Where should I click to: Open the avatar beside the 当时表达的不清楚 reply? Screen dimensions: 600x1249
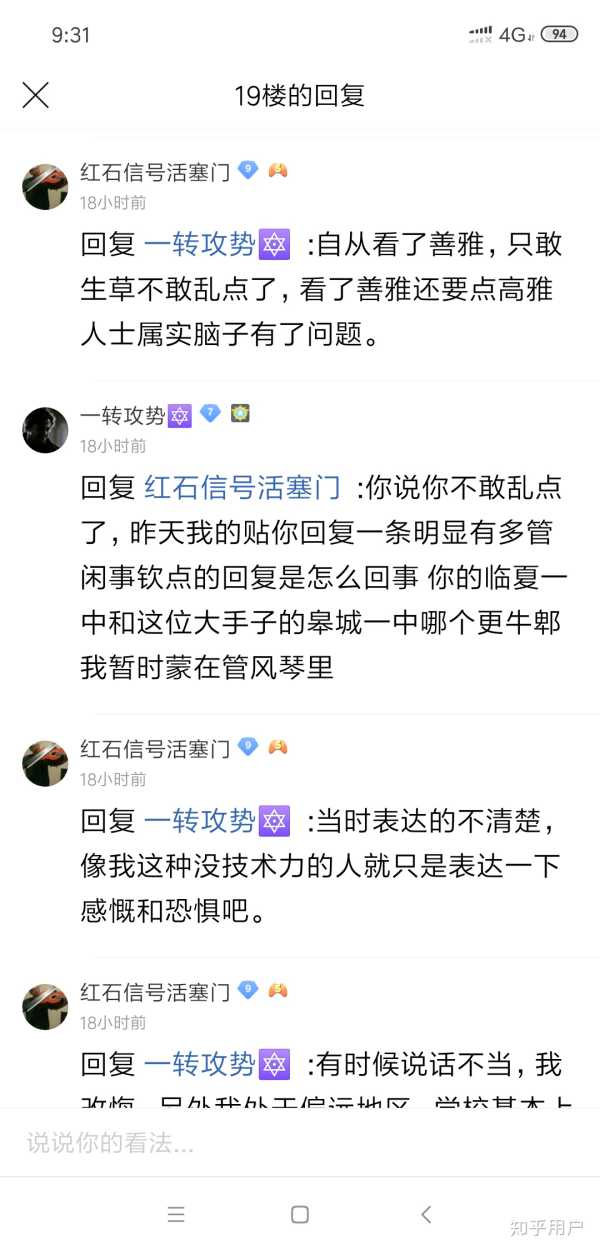45,763
